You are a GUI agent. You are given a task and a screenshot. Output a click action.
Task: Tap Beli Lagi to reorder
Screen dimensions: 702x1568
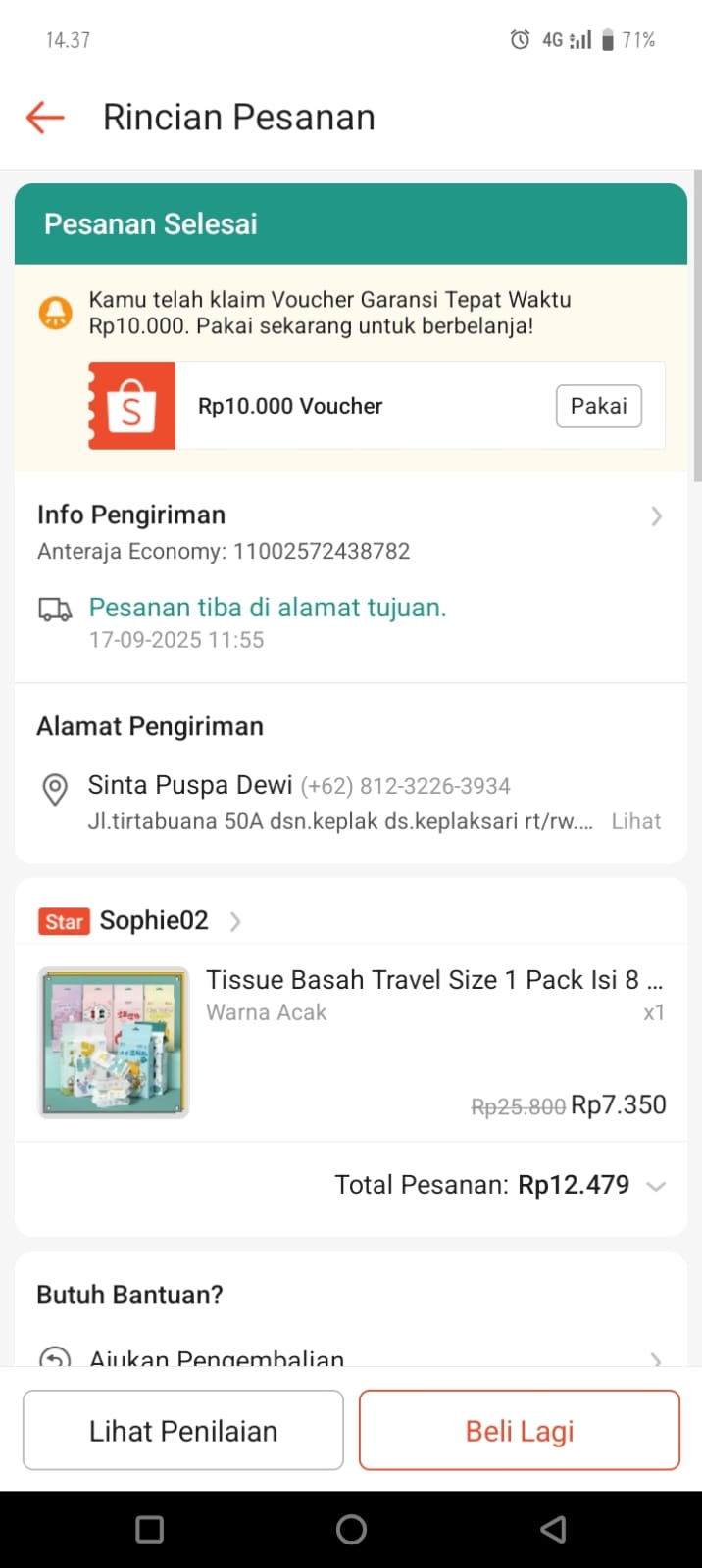pos(520,1431)
